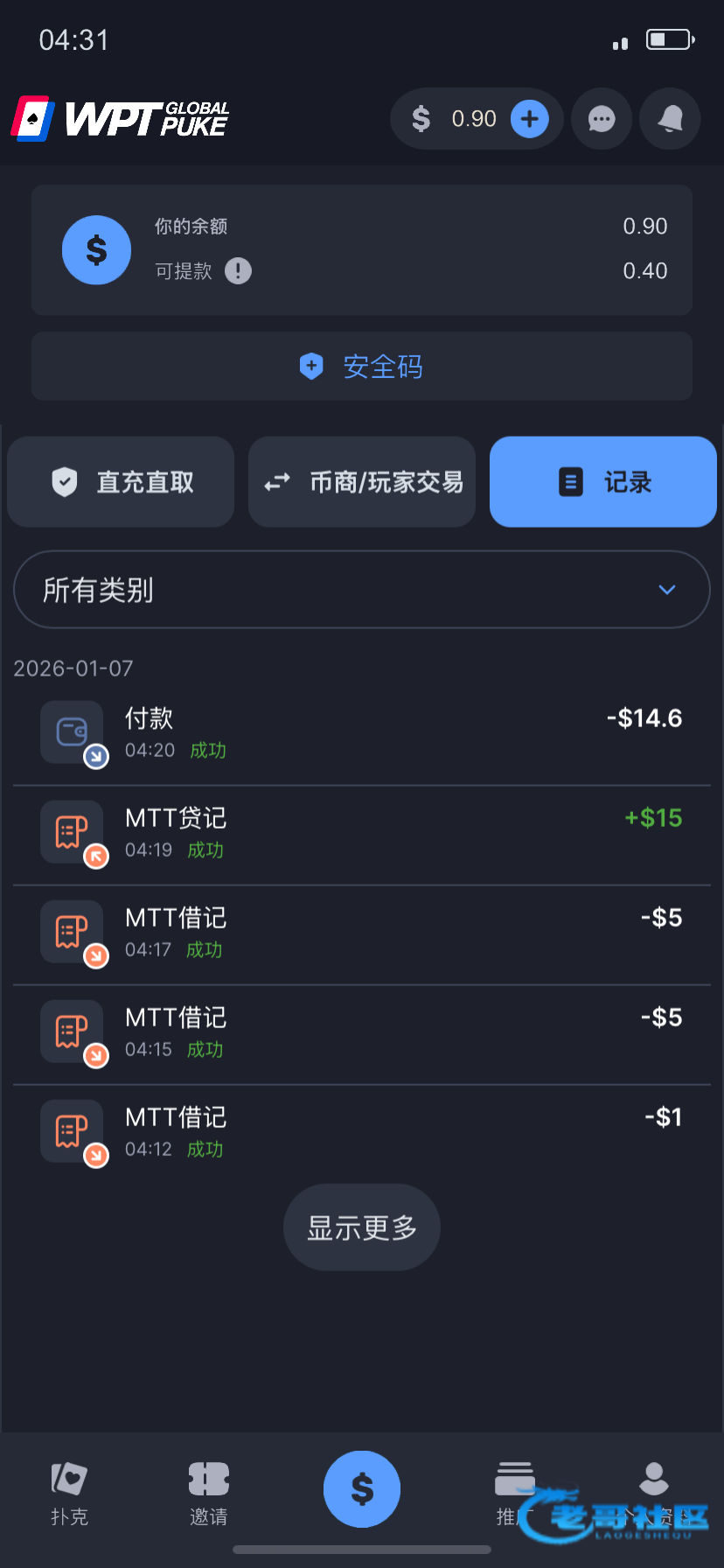Open the MTT借记 record from 04:17
This screenshot has width=724, height=1568.
click(x=362, y=934)
